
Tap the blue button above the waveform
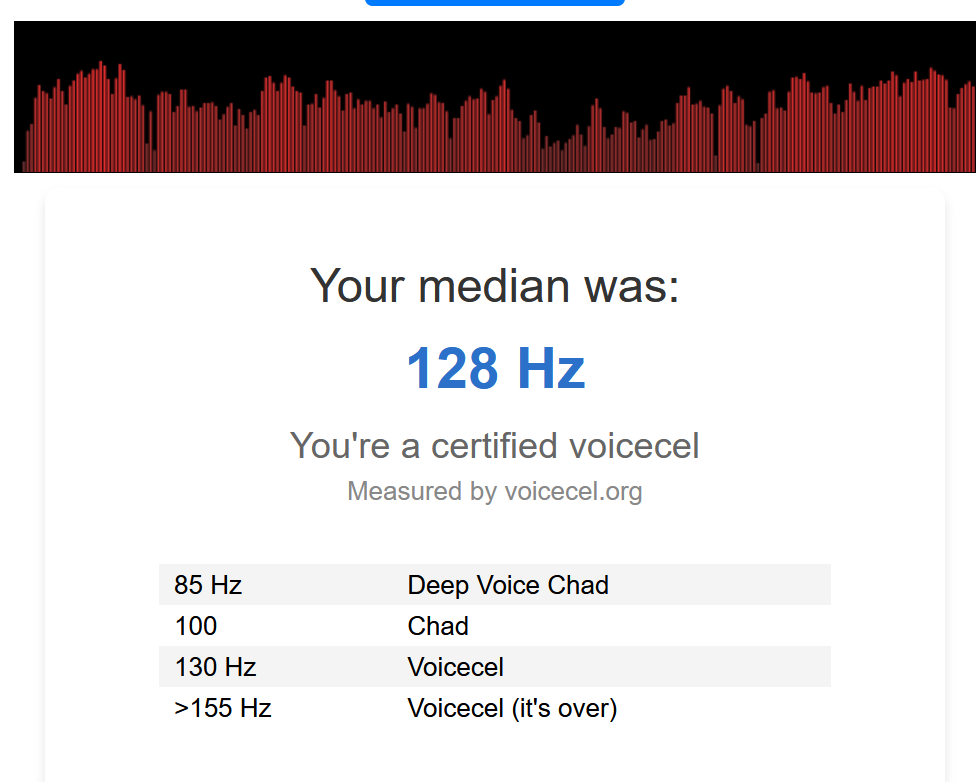pyautogui.click(x=495, y=2)
